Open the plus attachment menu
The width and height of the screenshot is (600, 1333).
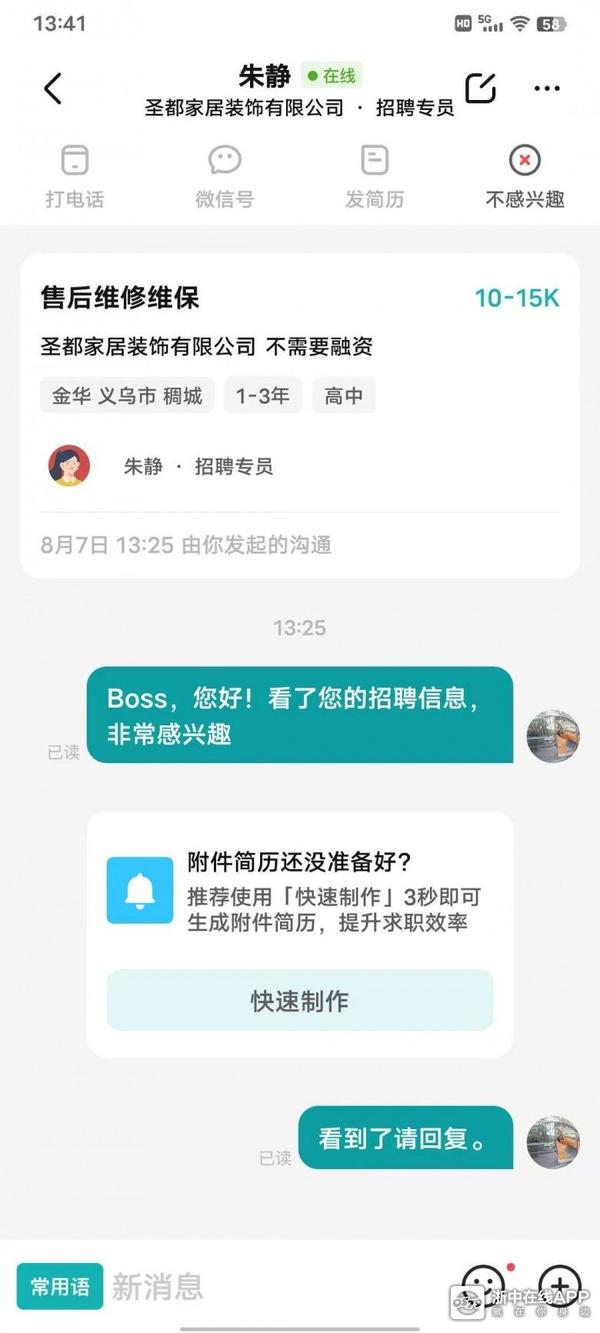[x=560, y=1286]
